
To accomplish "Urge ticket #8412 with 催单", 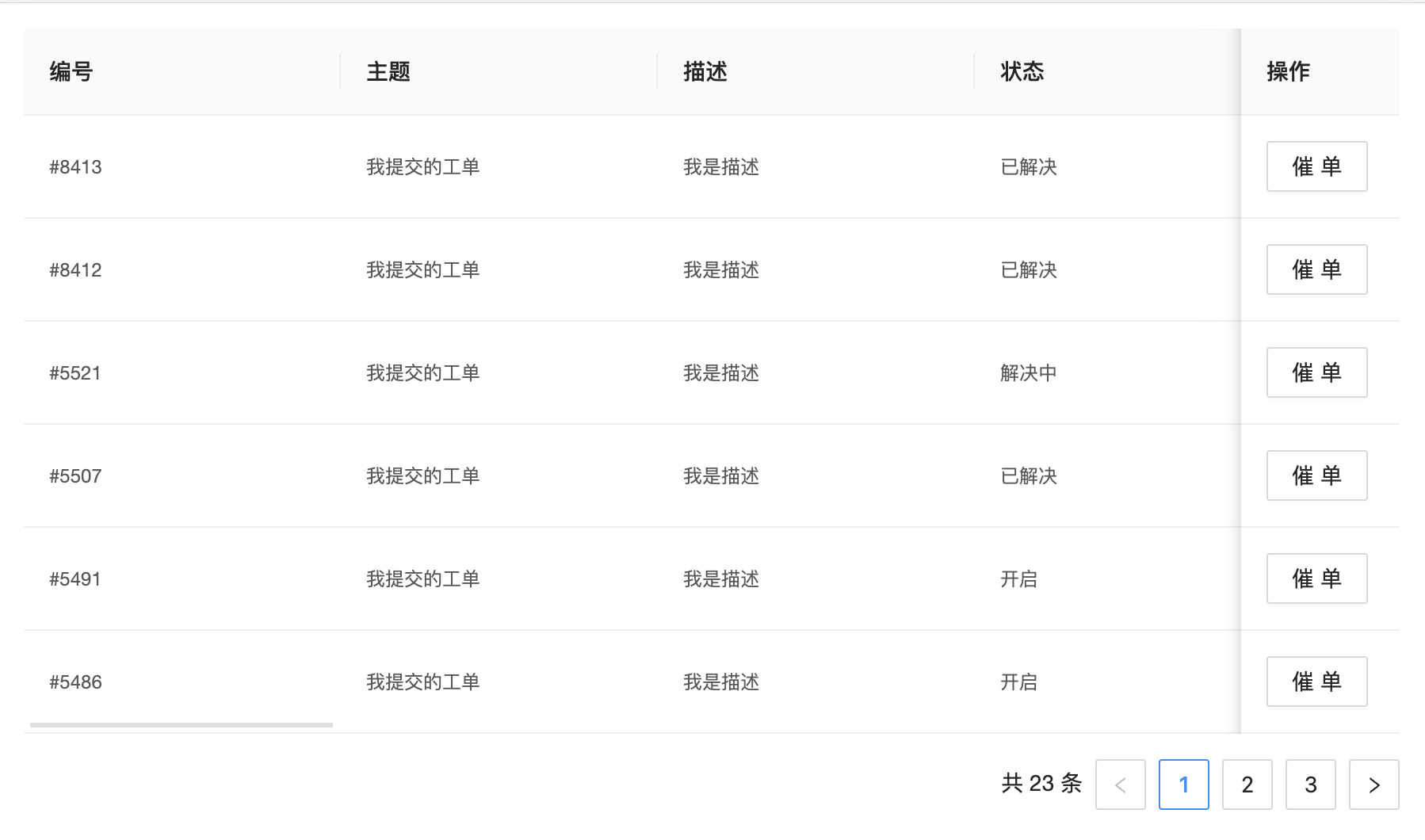I will pos(1316,269).
